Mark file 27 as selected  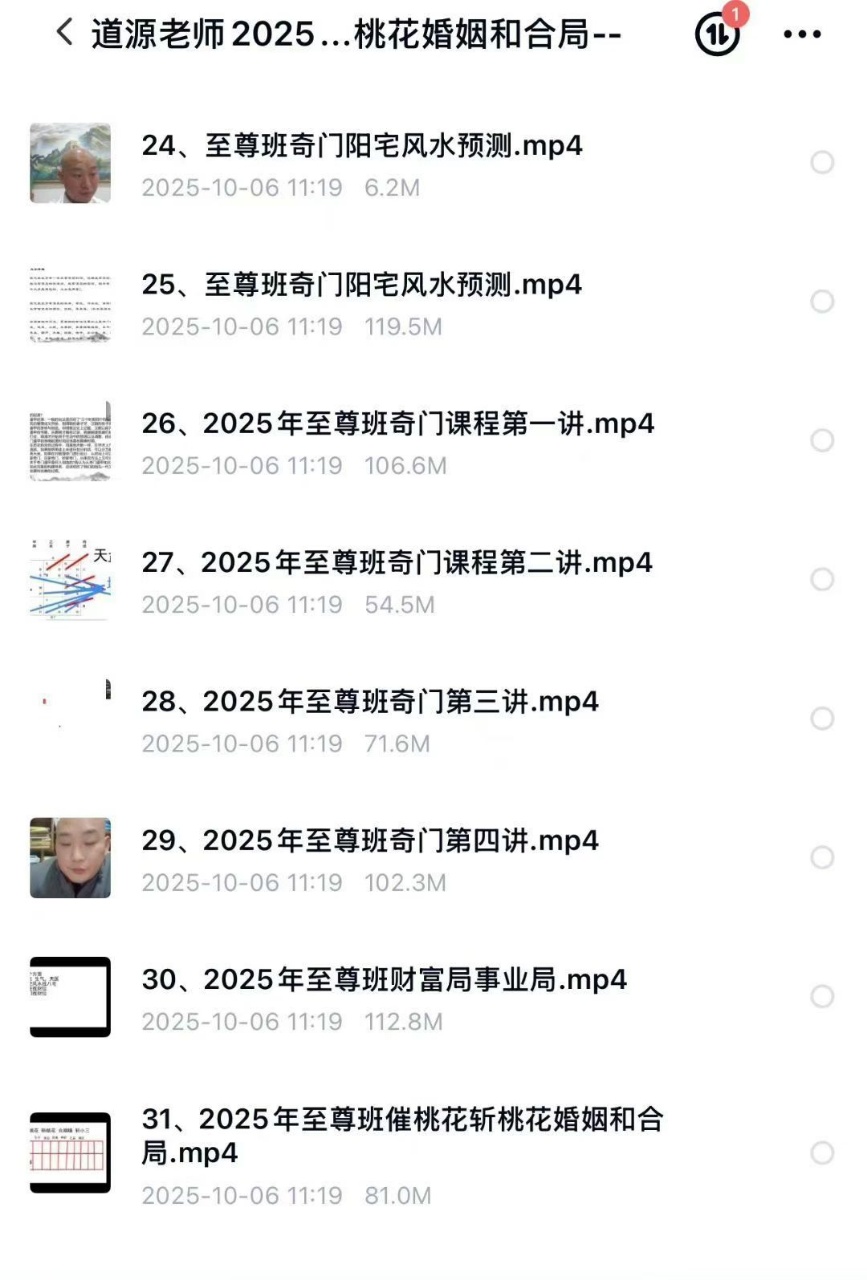coord(822,580)
